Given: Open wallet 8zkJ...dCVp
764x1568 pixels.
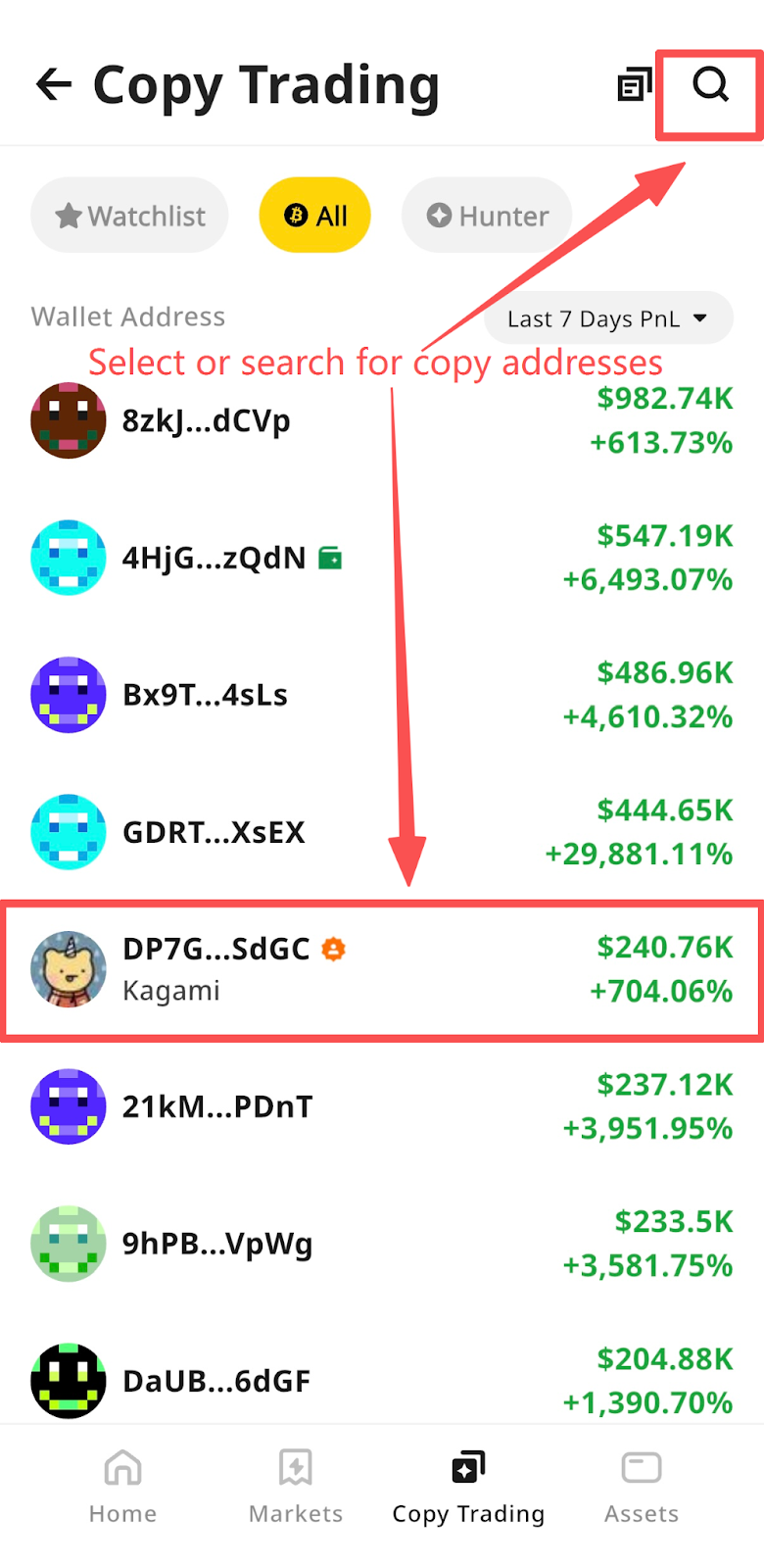Looking at the screenshot, I should coord(206,421).
